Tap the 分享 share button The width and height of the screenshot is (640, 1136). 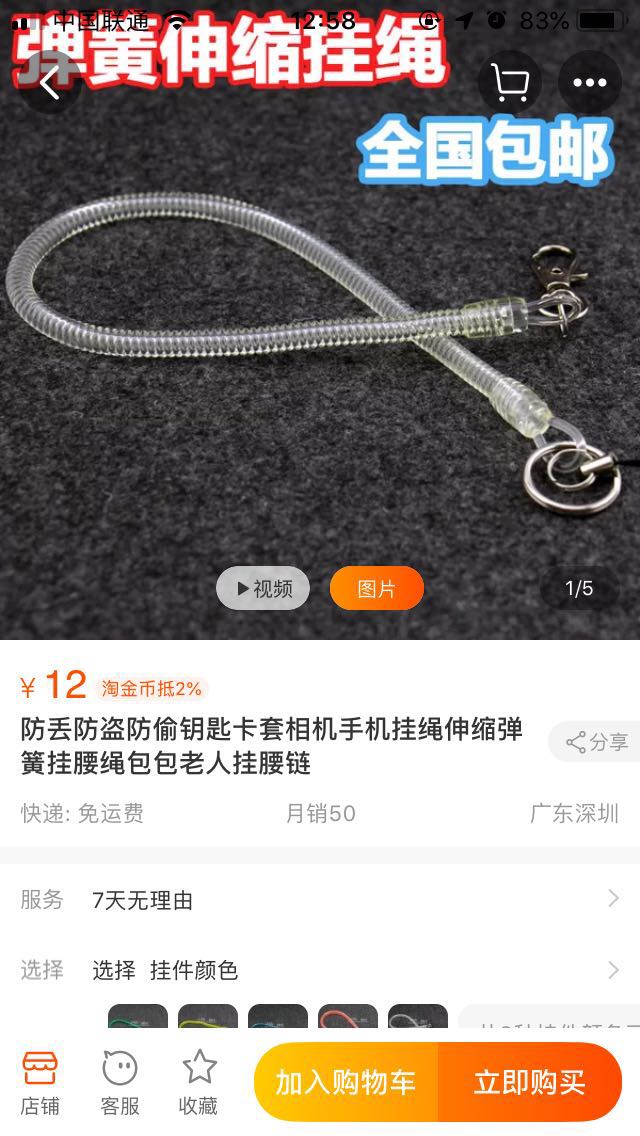click(597, 742)
